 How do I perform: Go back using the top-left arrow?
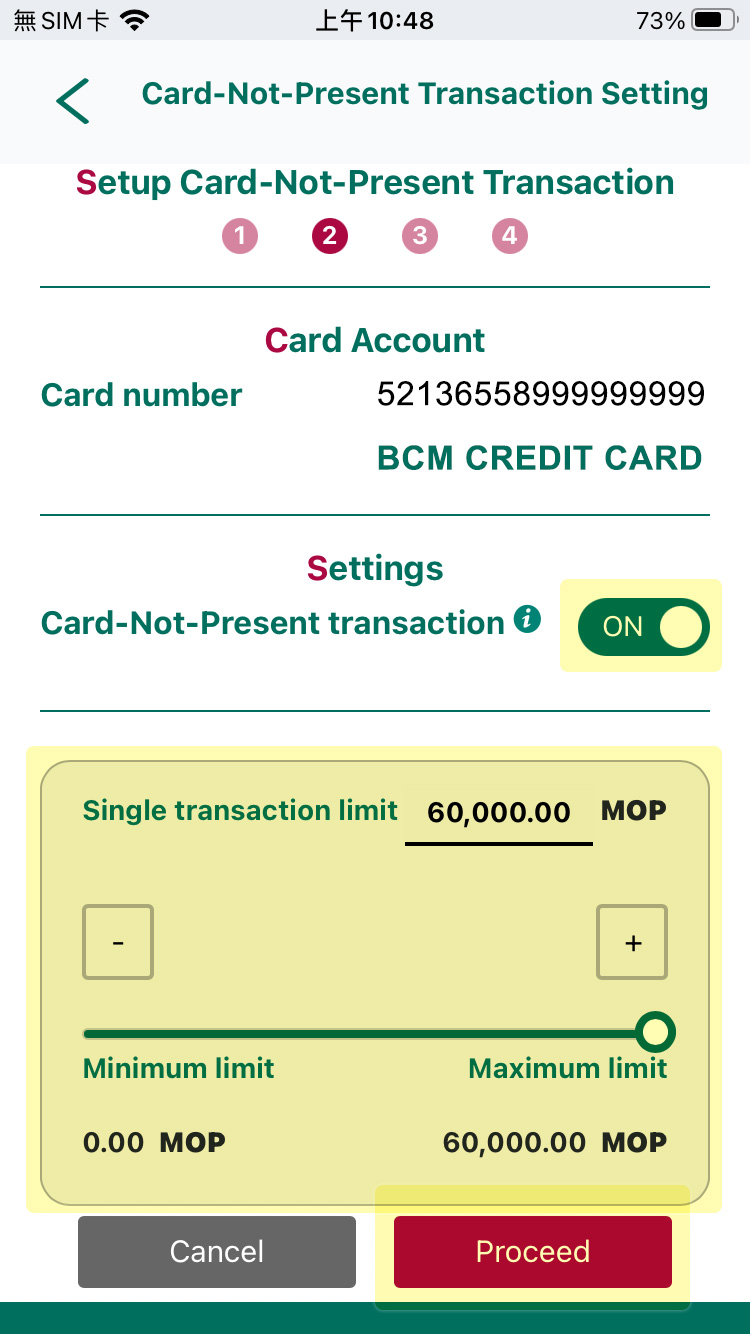pyautogui.click(x=73, y=101)
